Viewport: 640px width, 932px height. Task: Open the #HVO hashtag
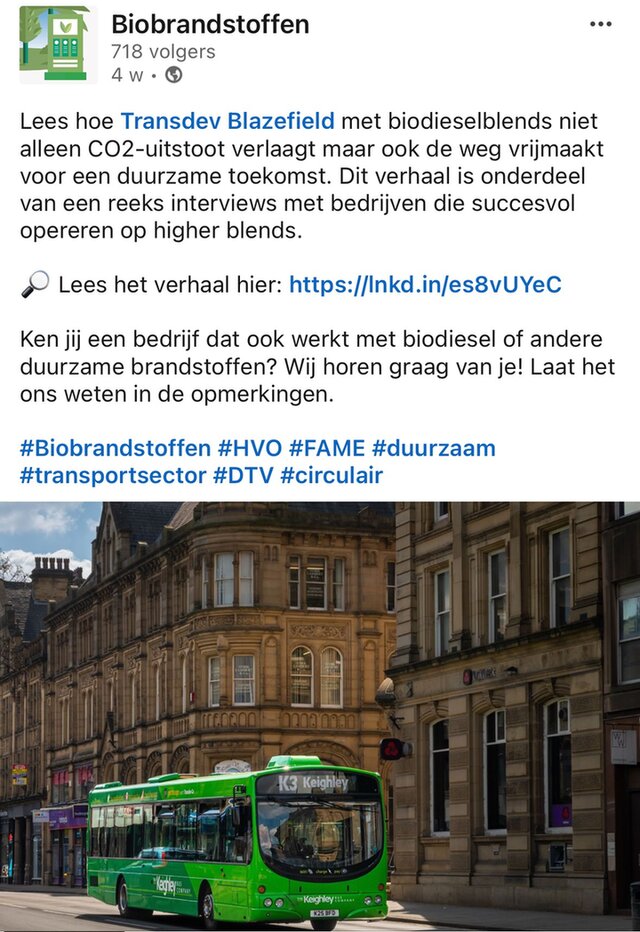click(x=250, y=448)
